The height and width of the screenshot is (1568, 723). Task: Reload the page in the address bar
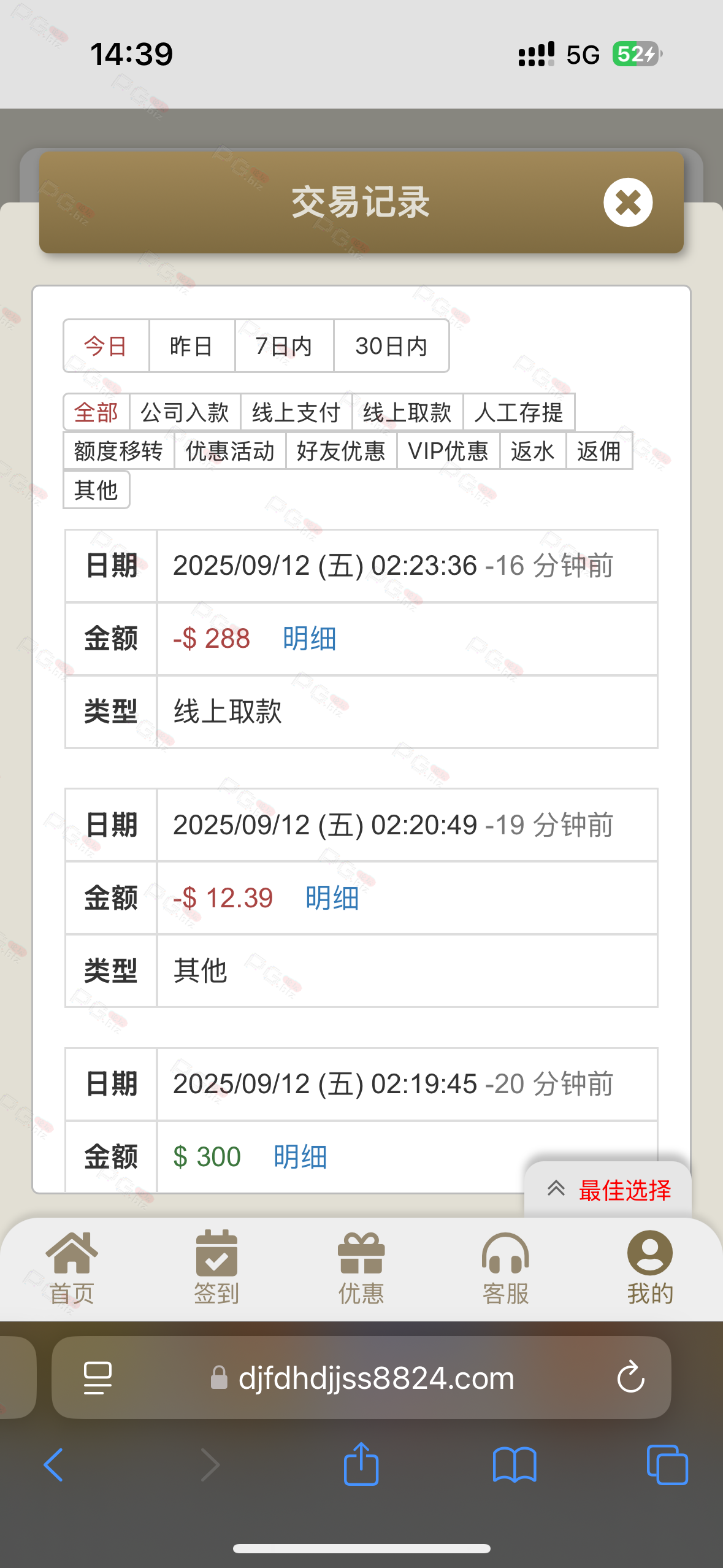click(x=630, y=1378)
